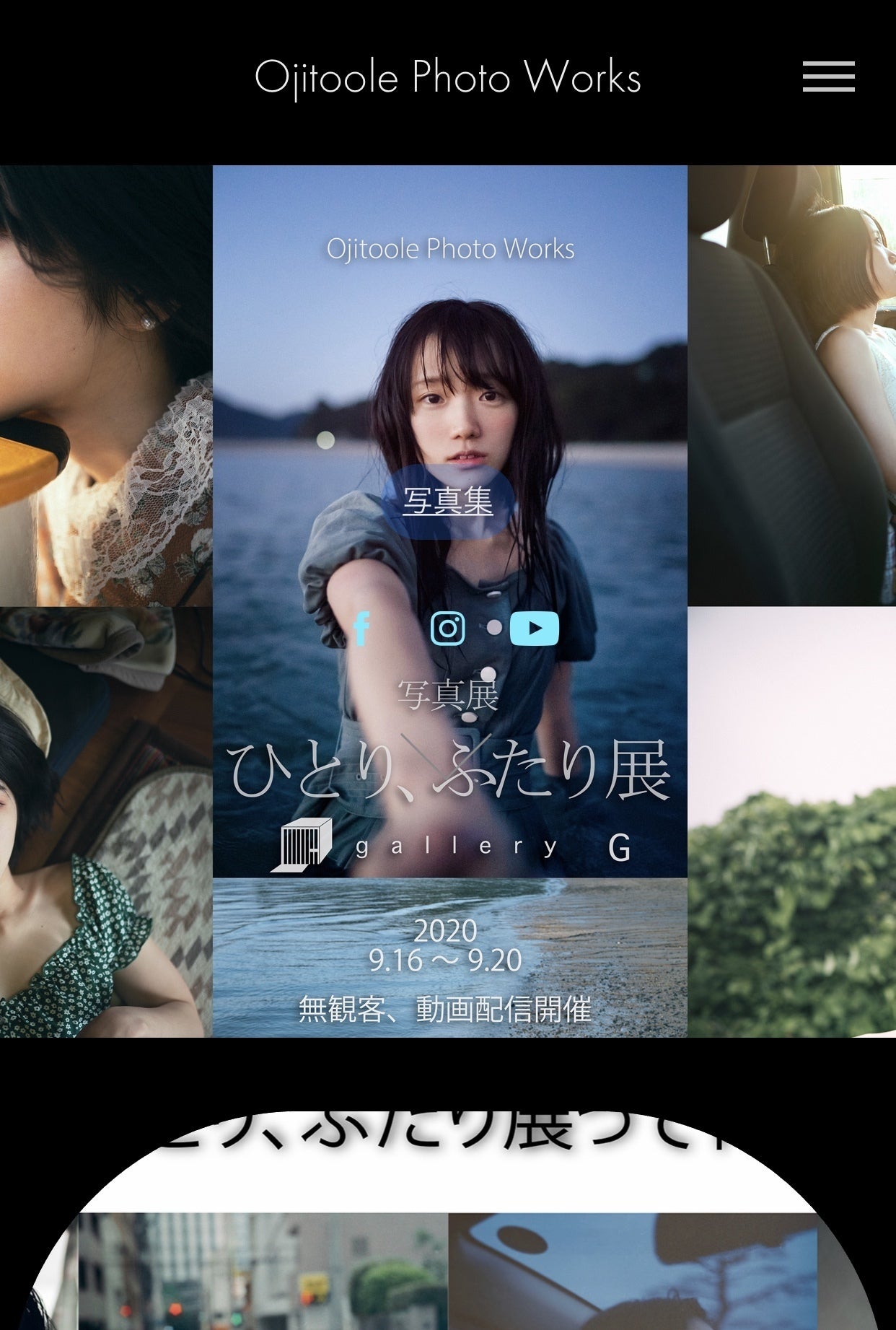
Task: Open the hamburger menu
Action: click(x=828, y=76)
